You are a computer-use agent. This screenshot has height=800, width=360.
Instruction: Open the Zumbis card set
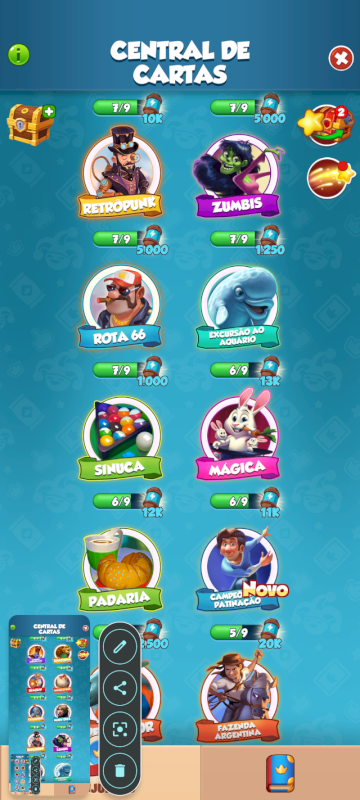click(x=238, y=176)
